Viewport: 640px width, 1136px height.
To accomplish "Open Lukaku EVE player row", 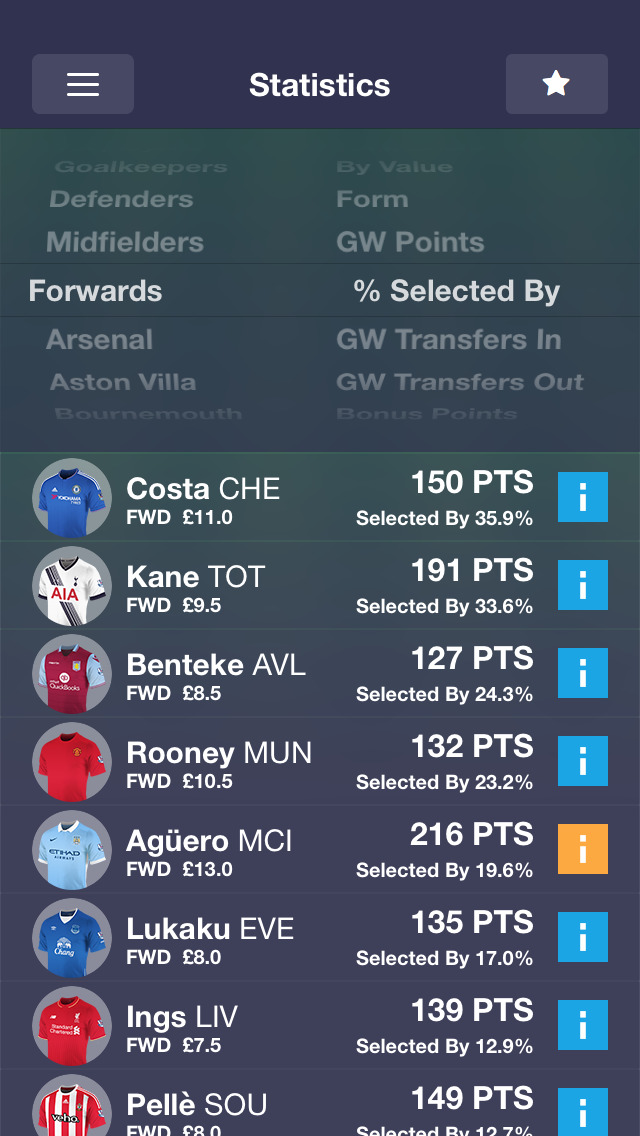I will coord(280,938).
